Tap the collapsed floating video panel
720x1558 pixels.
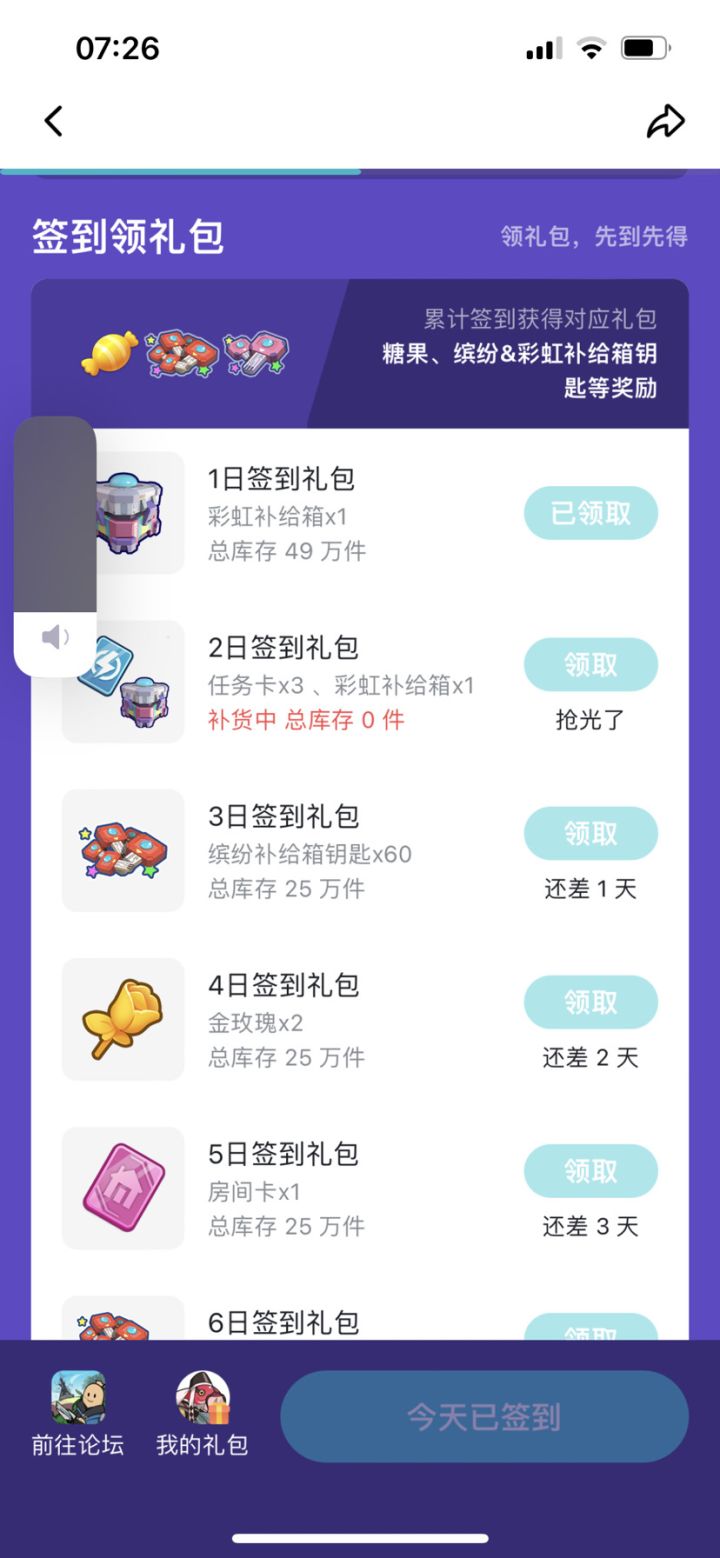[57, 510]
